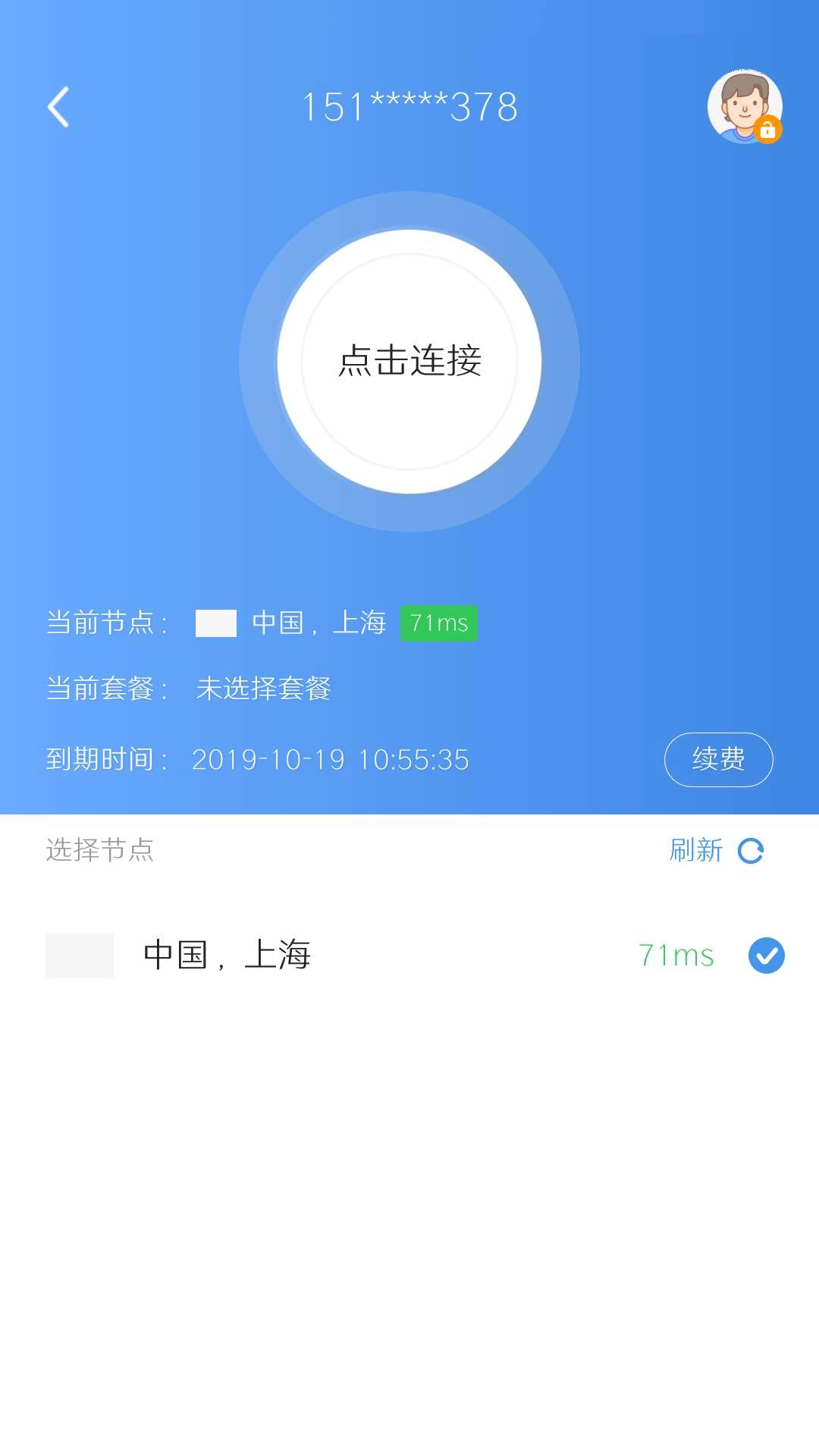This screenshot has width=819, height=1456.
Task: Click the flag icon in the node list
Action: [80, 955]
